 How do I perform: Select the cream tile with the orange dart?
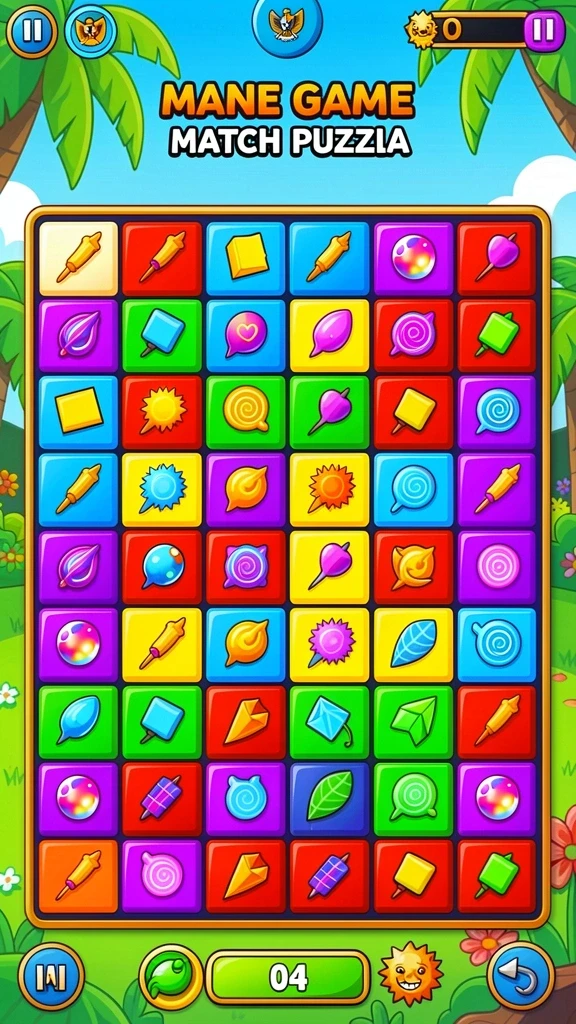click(78, 259)
